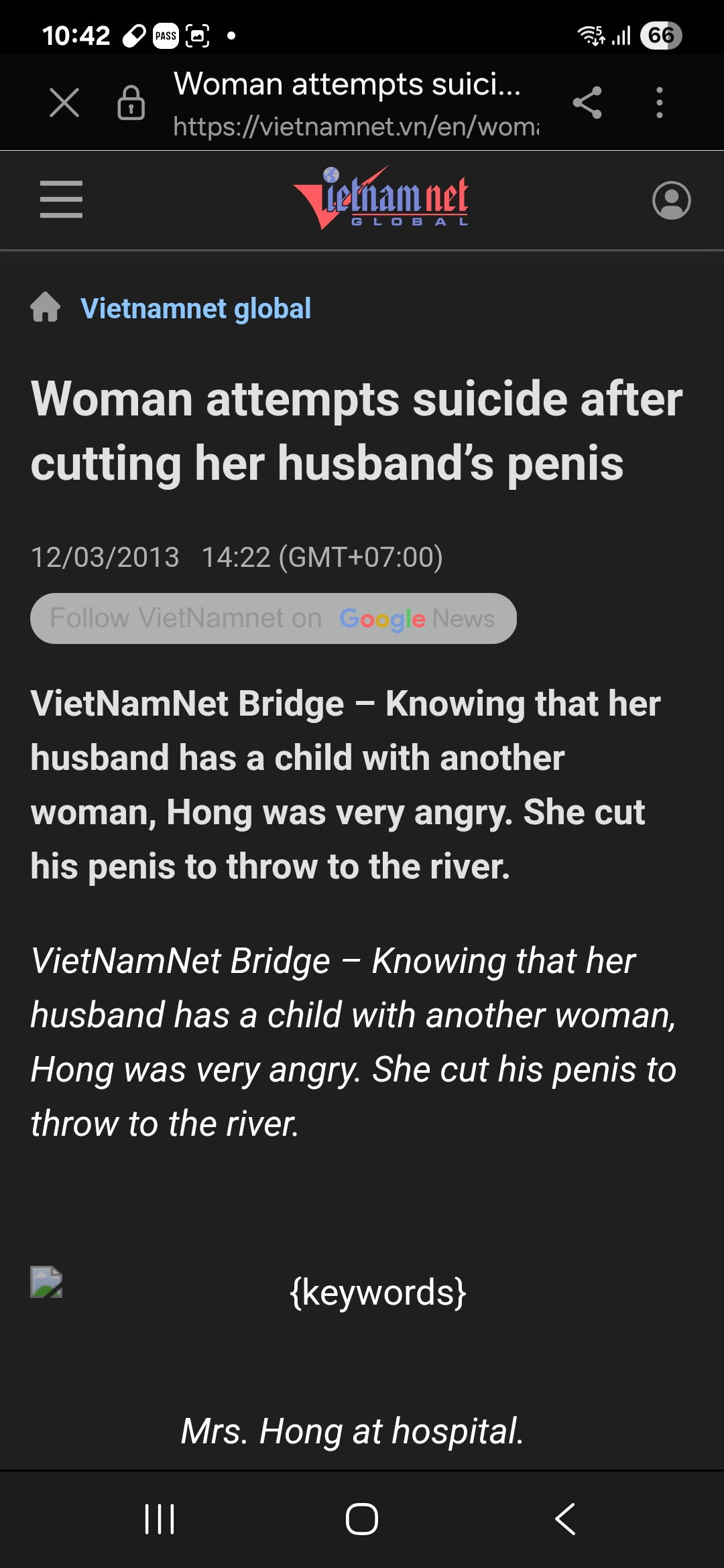Screen dimensions: 724x1568
Task: Go back using system navigation
Action: pos(565,1518)
